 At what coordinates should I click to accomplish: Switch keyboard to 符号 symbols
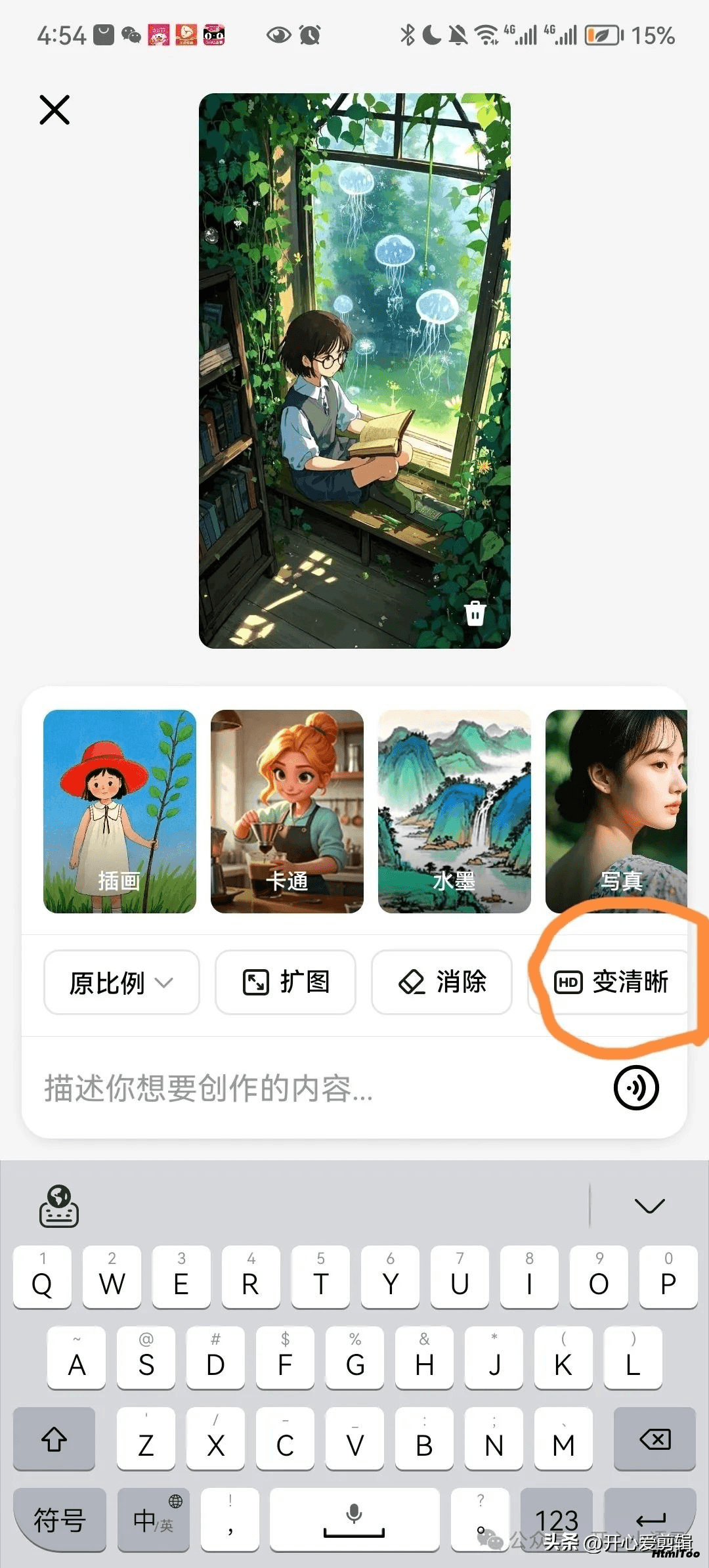[60, 1519]
